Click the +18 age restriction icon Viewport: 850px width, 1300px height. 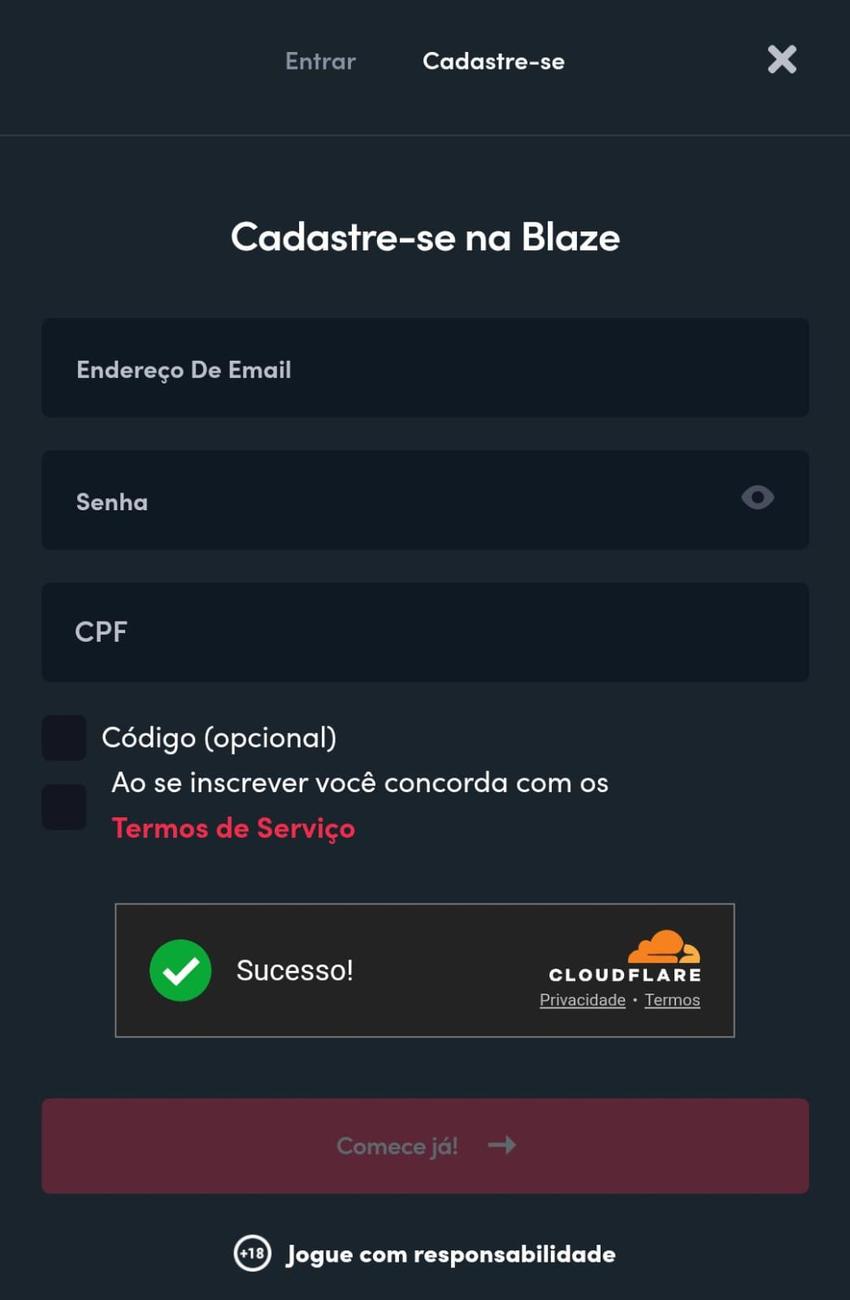point(251,1253)
